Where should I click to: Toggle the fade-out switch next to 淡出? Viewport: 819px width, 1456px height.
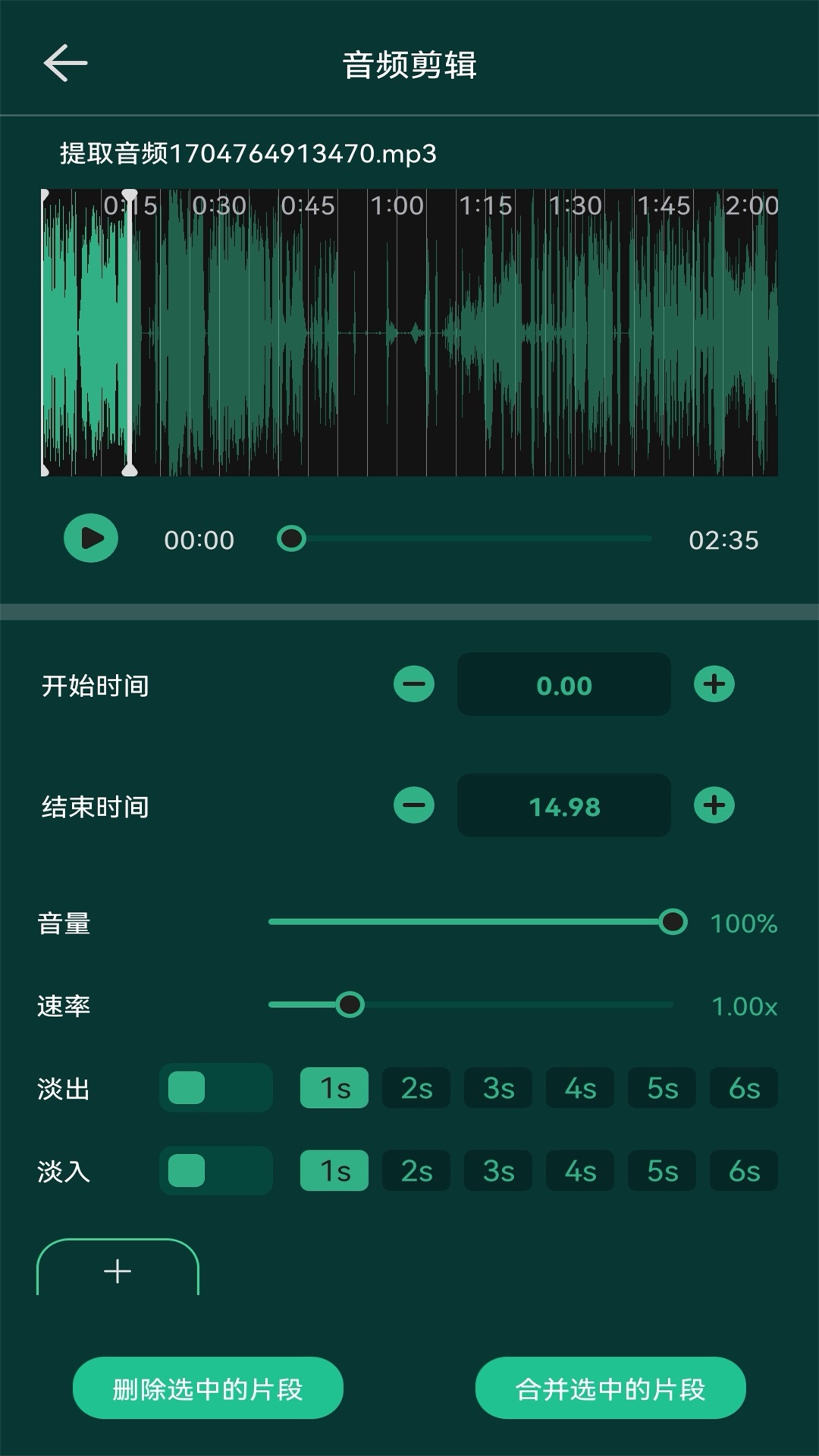point(215,1087)
